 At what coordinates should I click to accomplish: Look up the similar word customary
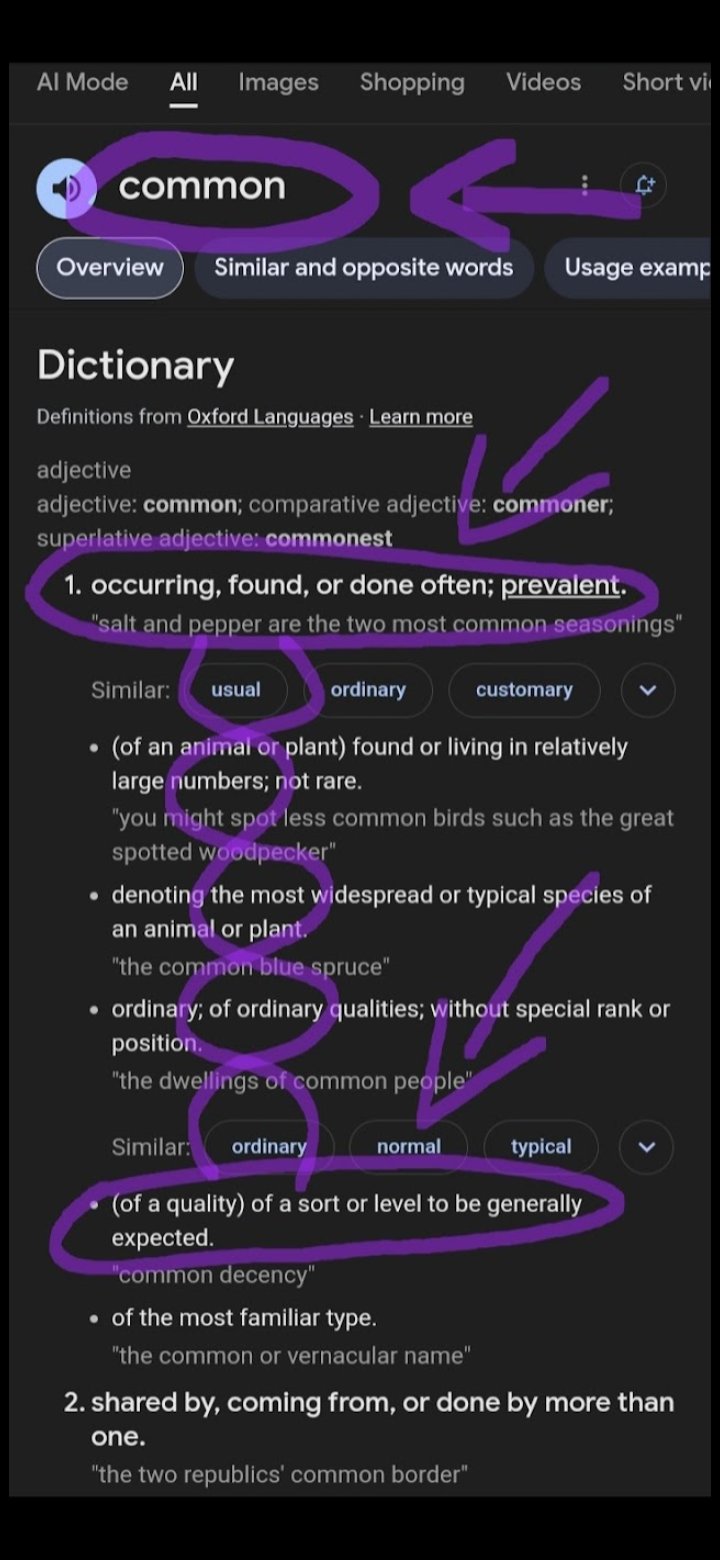point(524,690)
